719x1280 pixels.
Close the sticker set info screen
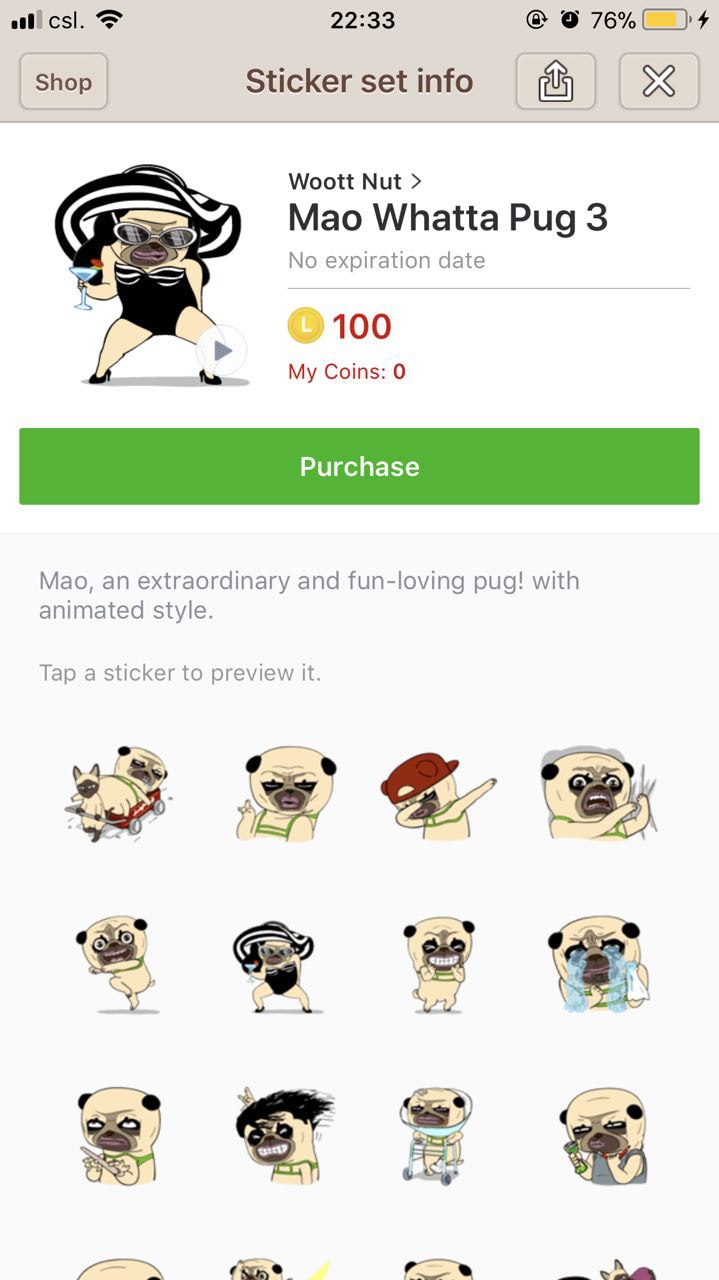[x=658, y=82]
